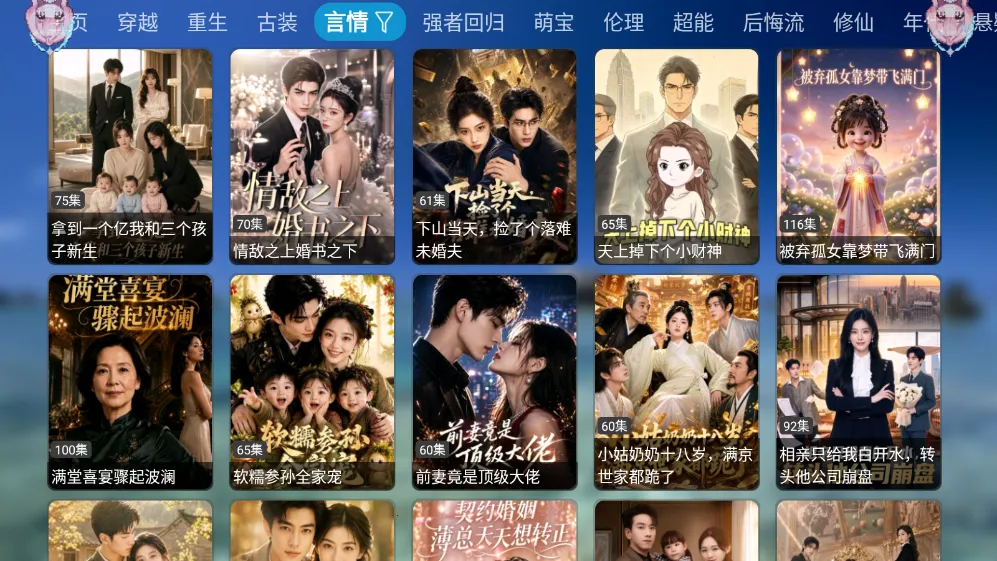Switch to the 穿越 category tab
The image size is (997, 561).
point(138,23)
